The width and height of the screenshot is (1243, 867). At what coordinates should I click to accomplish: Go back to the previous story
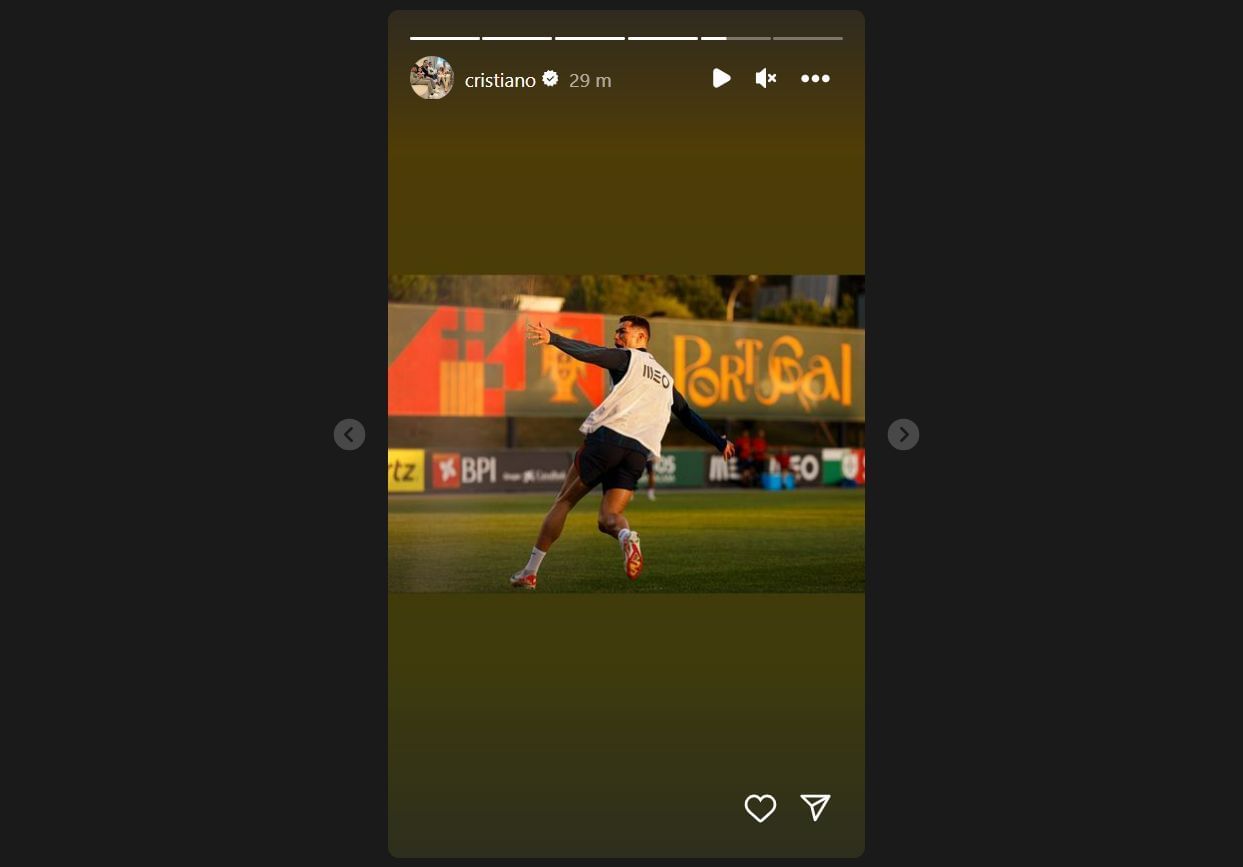(x=349, y=434)
